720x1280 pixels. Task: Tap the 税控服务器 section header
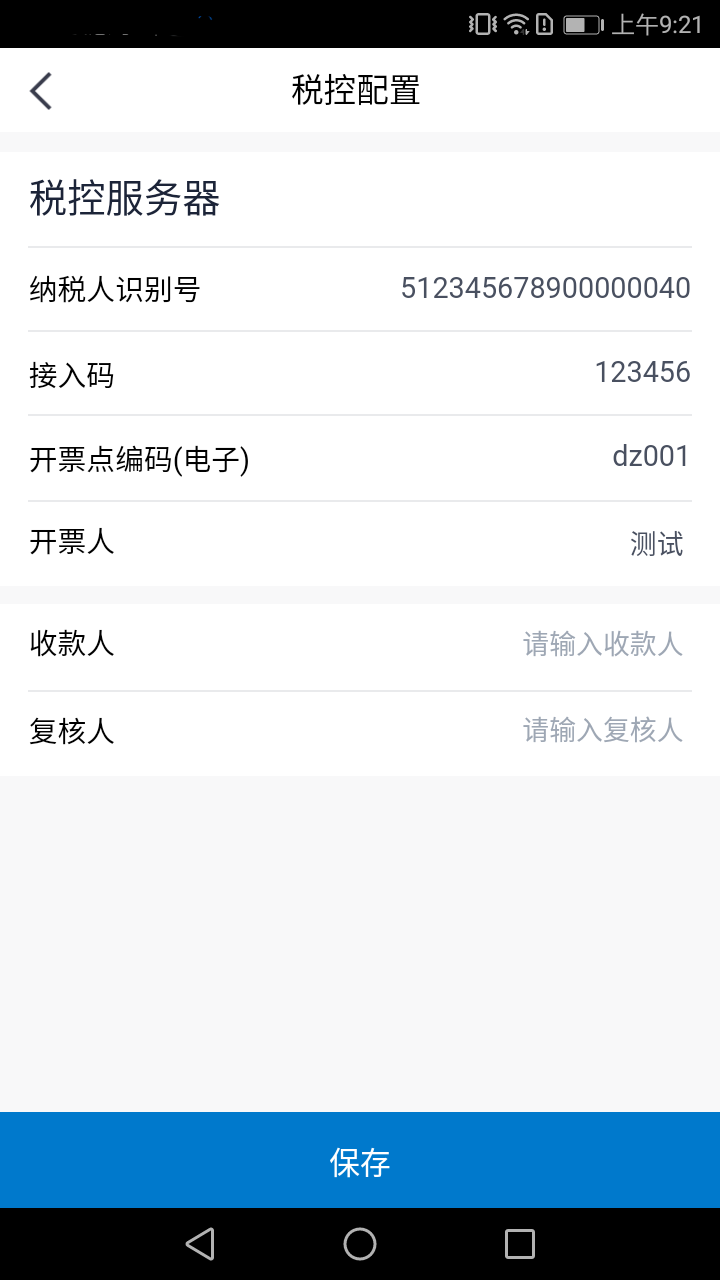pyautogui.click(x=125, y=199)
